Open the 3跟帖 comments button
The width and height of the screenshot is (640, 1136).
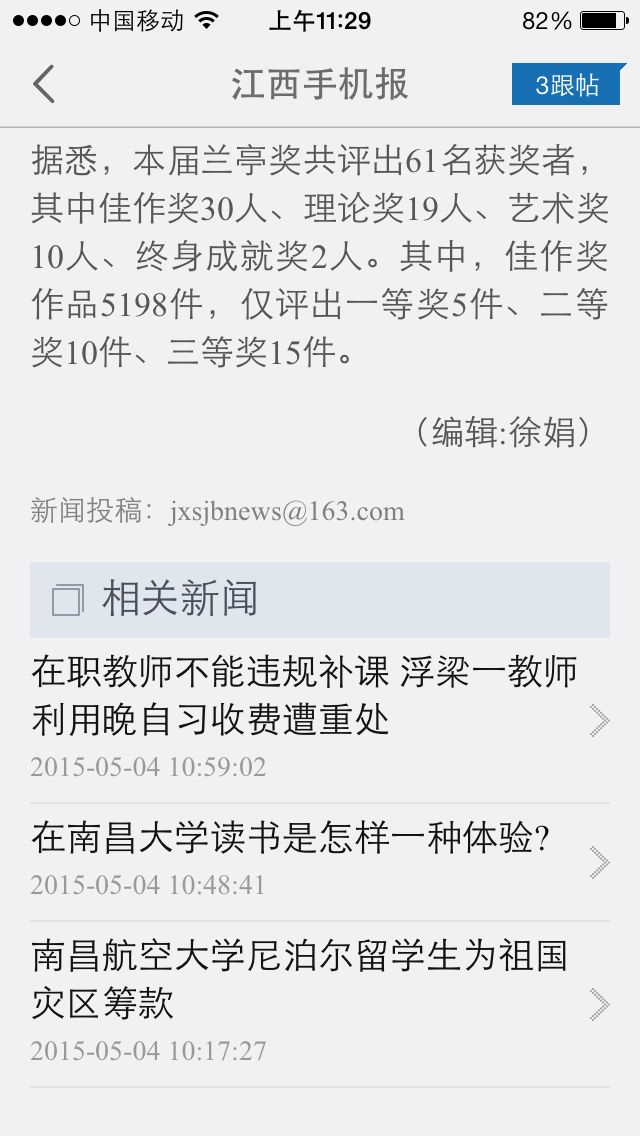click(566, 85)
